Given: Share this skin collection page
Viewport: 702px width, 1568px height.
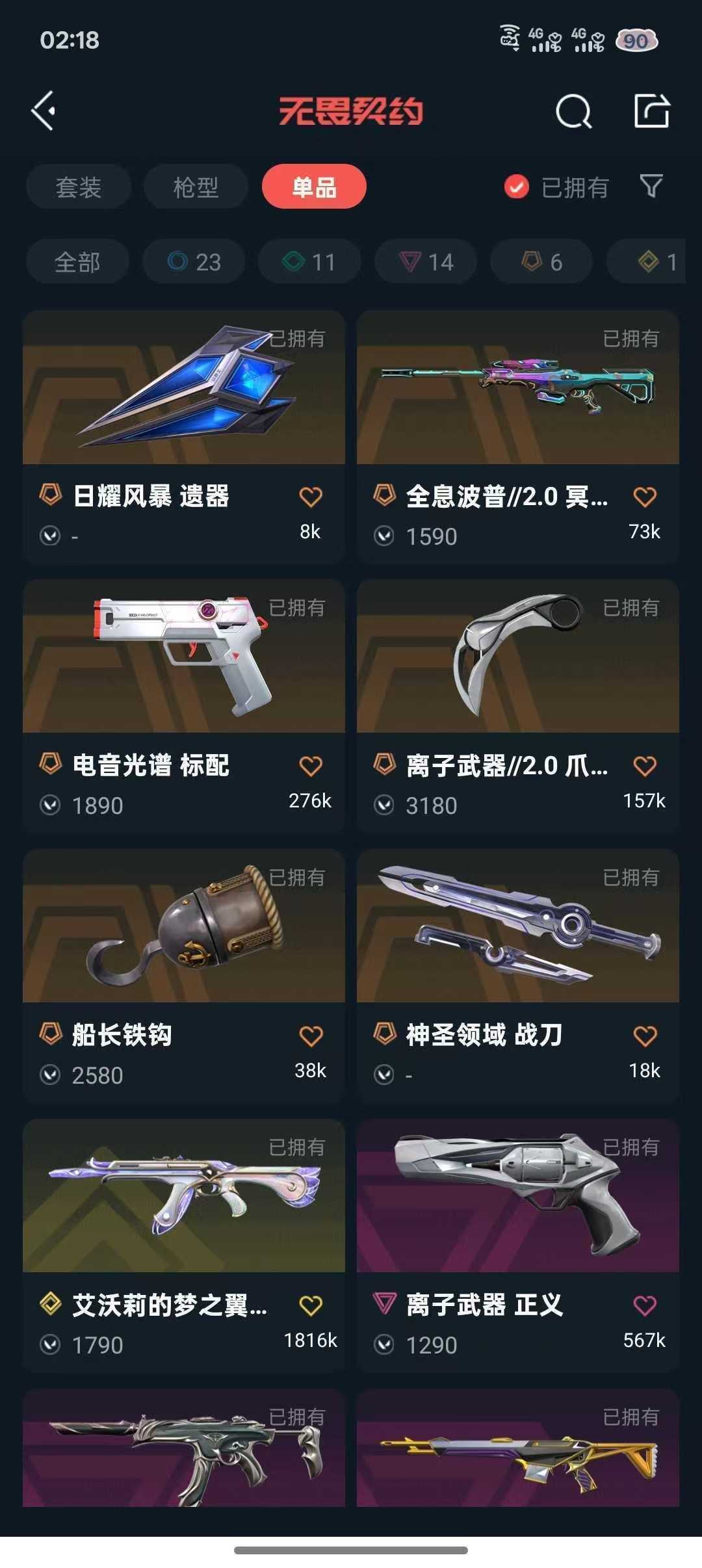Looking at the screenshot, I should [x=651, y=111].
